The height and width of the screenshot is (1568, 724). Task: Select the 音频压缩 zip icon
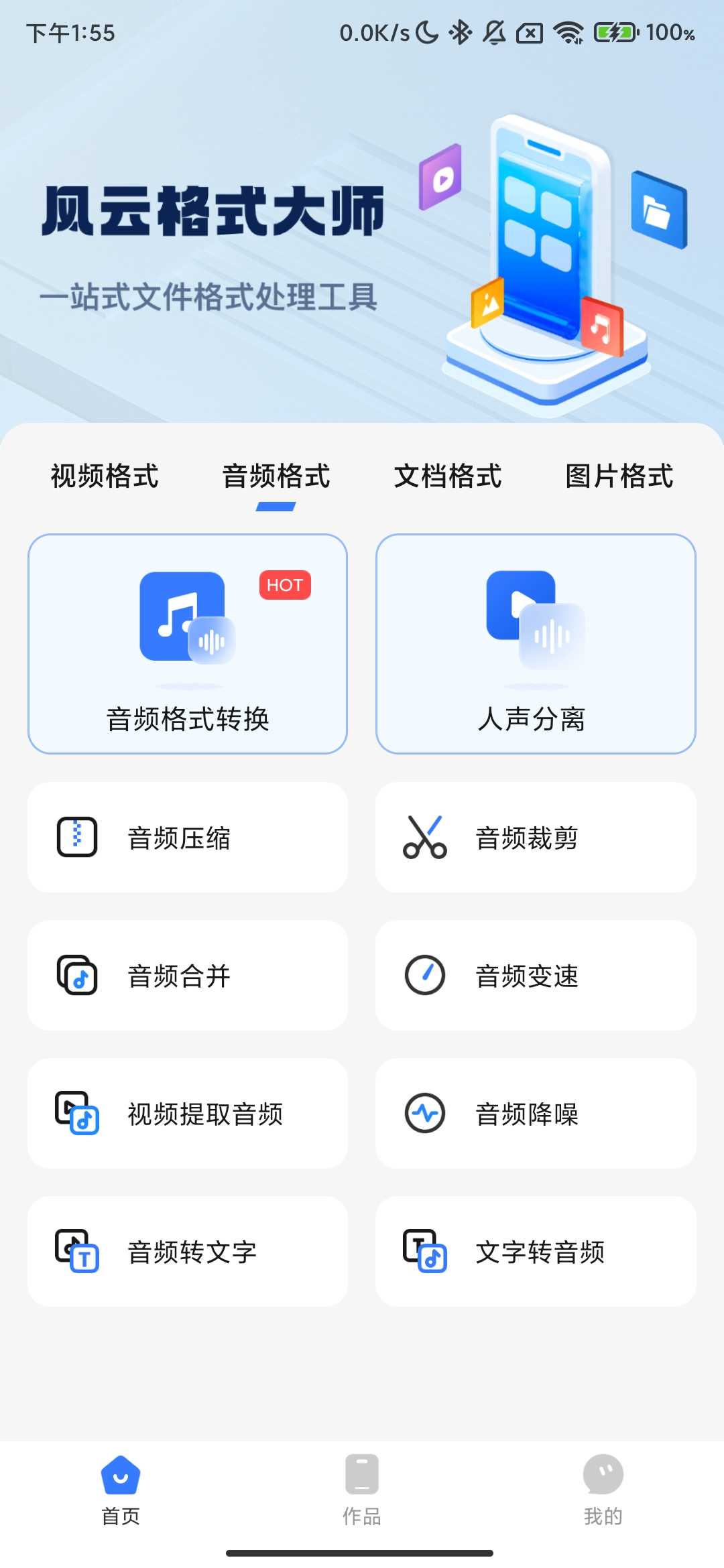pos(78,838)
